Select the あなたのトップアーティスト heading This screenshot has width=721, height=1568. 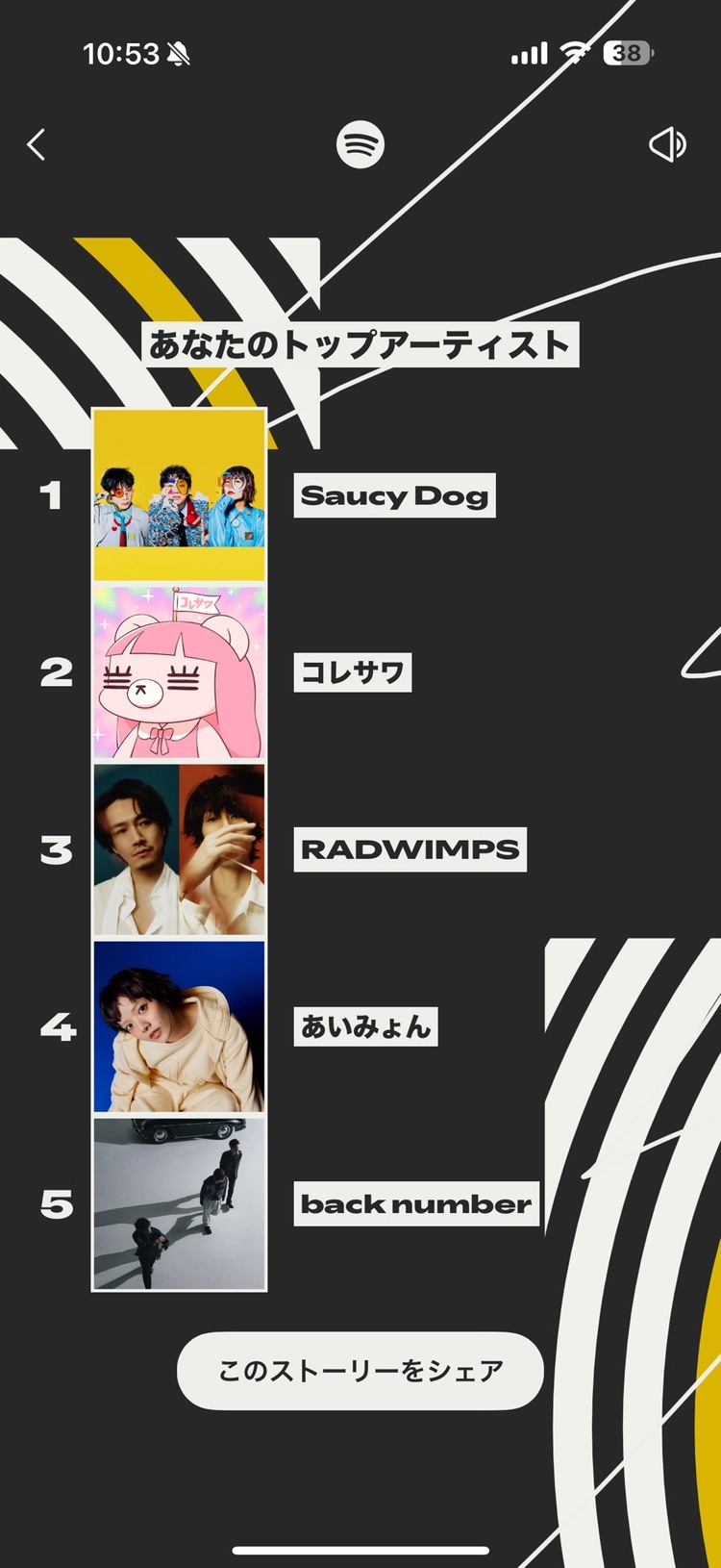[360, 342]
